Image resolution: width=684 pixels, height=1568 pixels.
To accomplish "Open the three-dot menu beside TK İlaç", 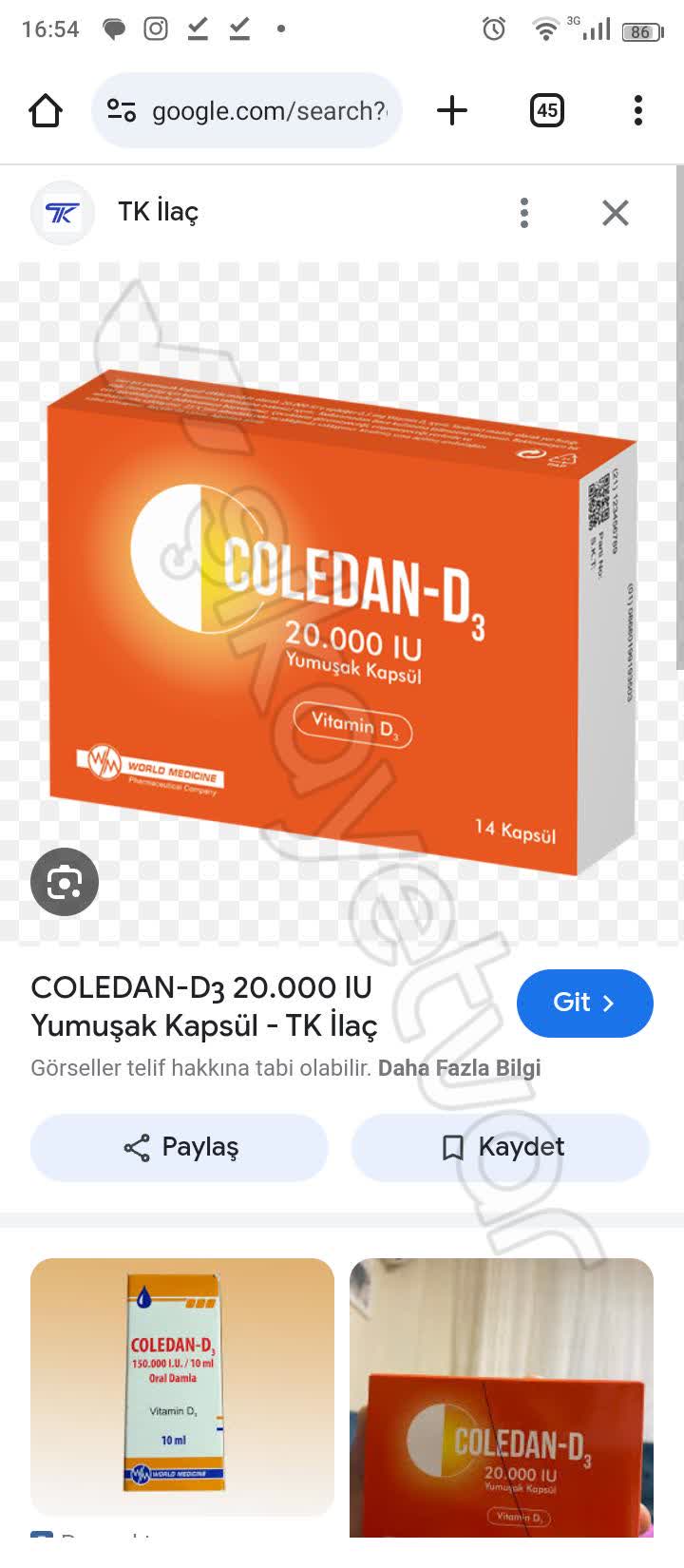I will [x=524, y=213].
